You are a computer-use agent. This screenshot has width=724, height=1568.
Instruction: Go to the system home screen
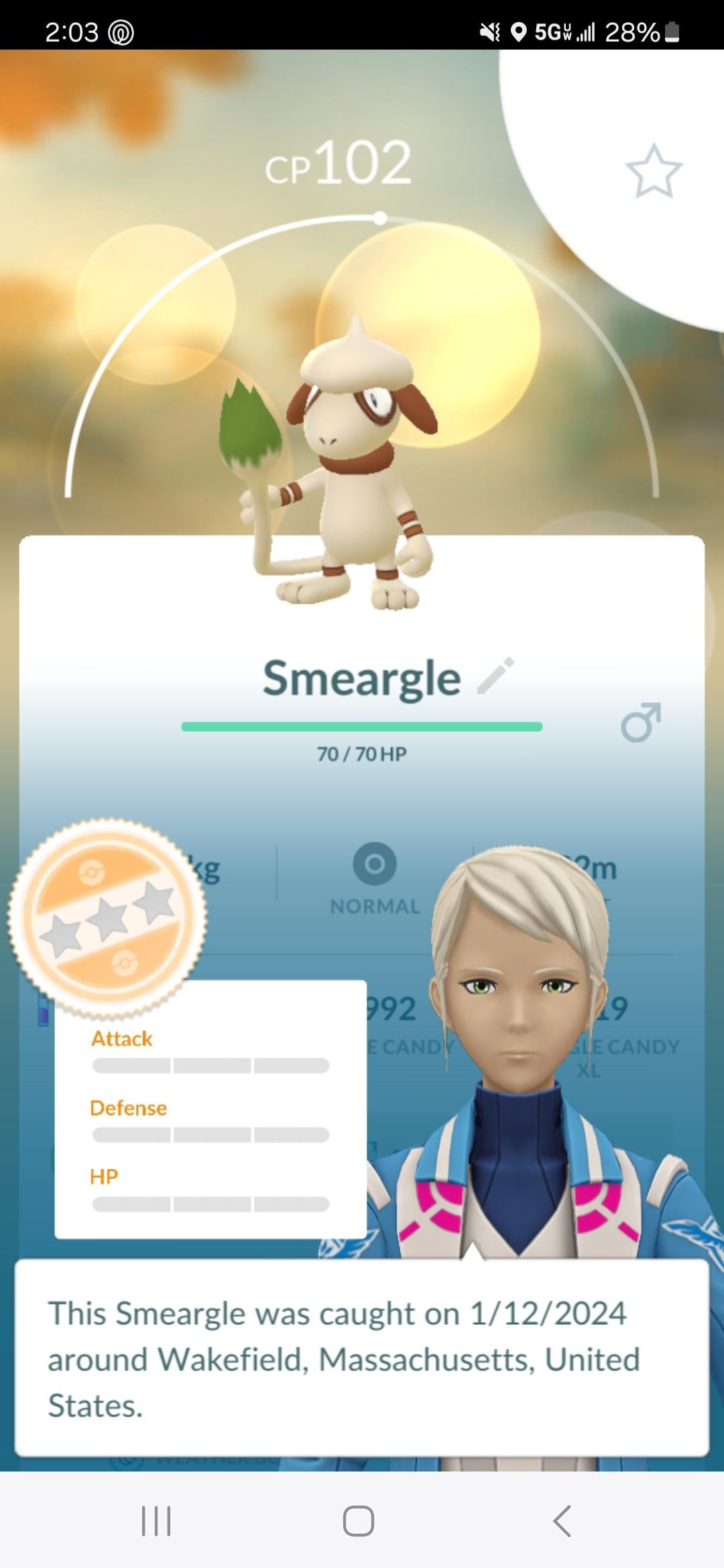(x=358, y=1520)
